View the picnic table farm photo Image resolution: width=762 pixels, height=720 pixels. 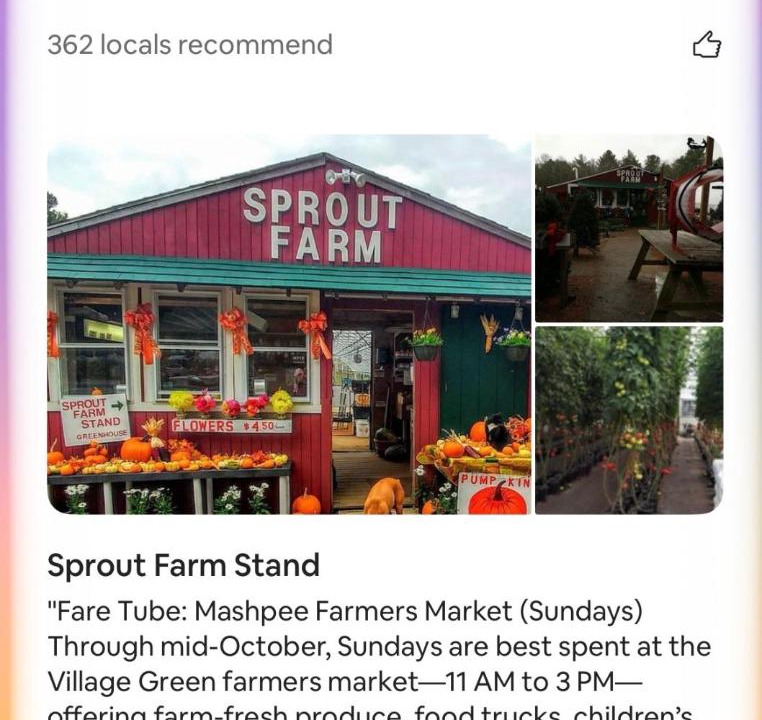tap(628, 229)
